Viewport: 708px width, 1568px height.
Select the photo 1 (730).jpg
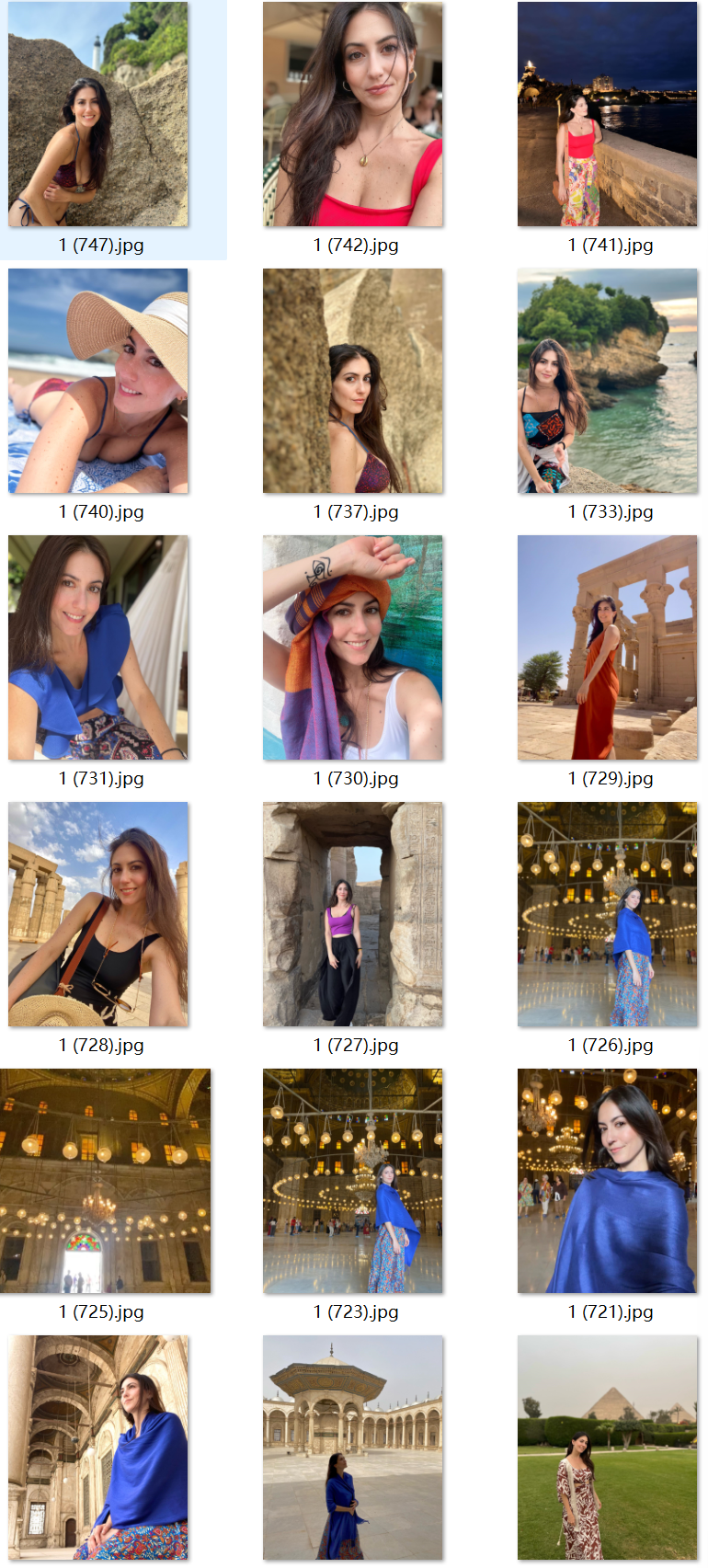(353, 648)
